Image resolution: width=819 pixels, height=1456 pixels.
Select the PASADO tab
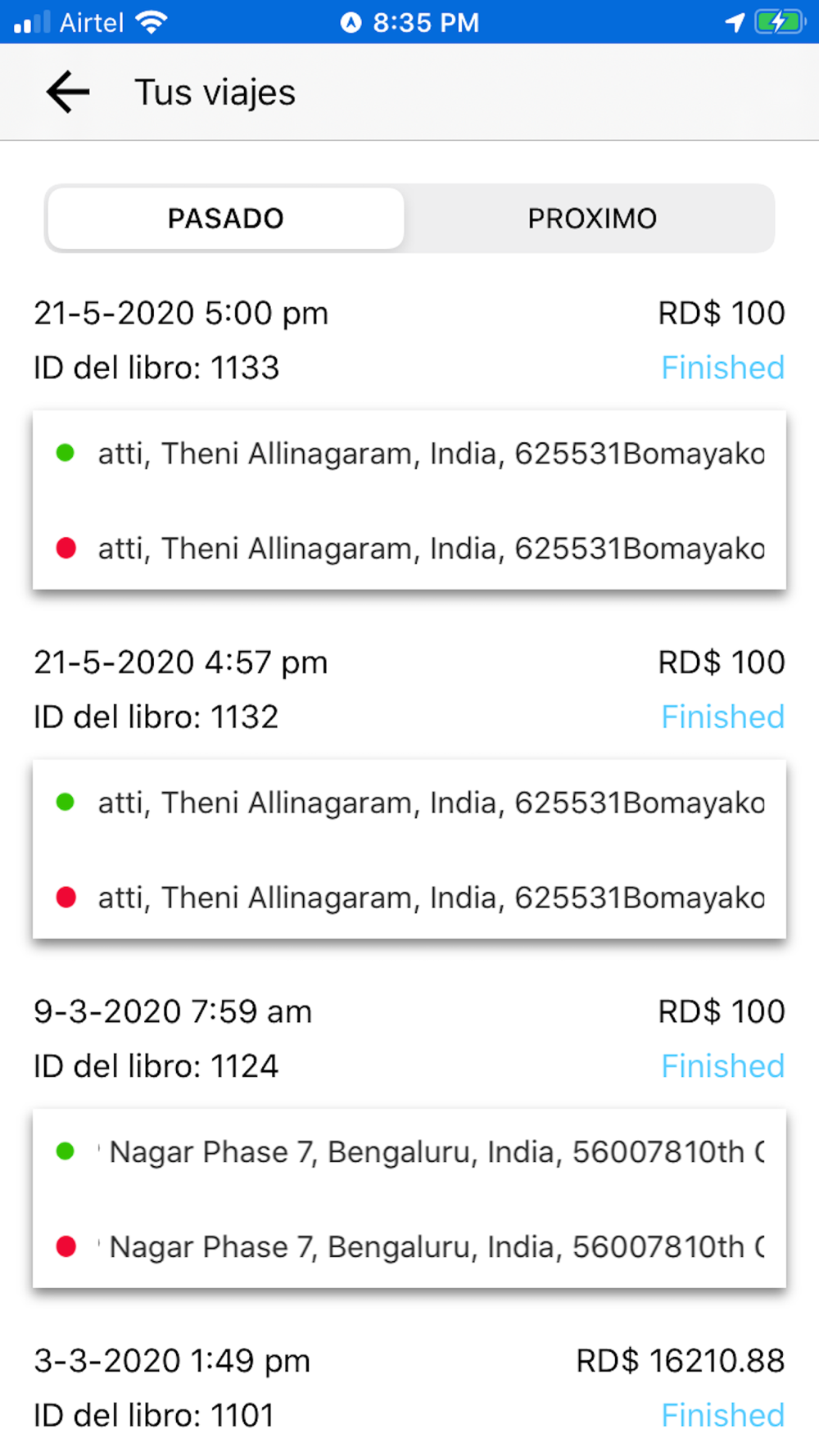click(226, 219)
